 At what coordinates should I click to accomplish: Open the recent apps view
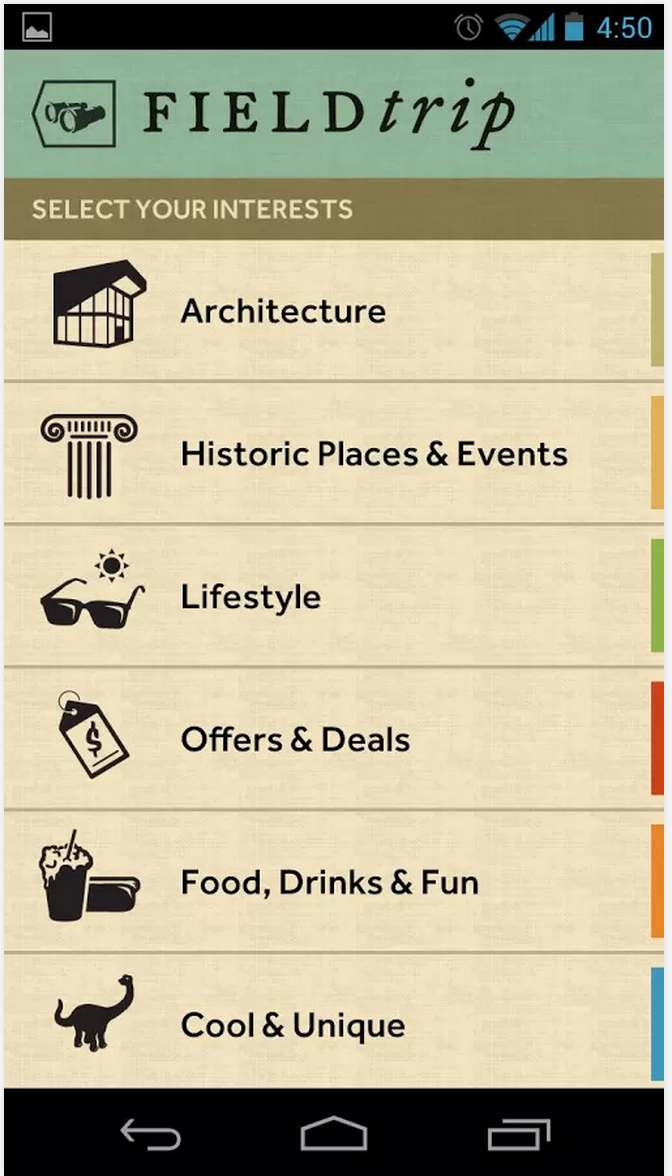519,1132
